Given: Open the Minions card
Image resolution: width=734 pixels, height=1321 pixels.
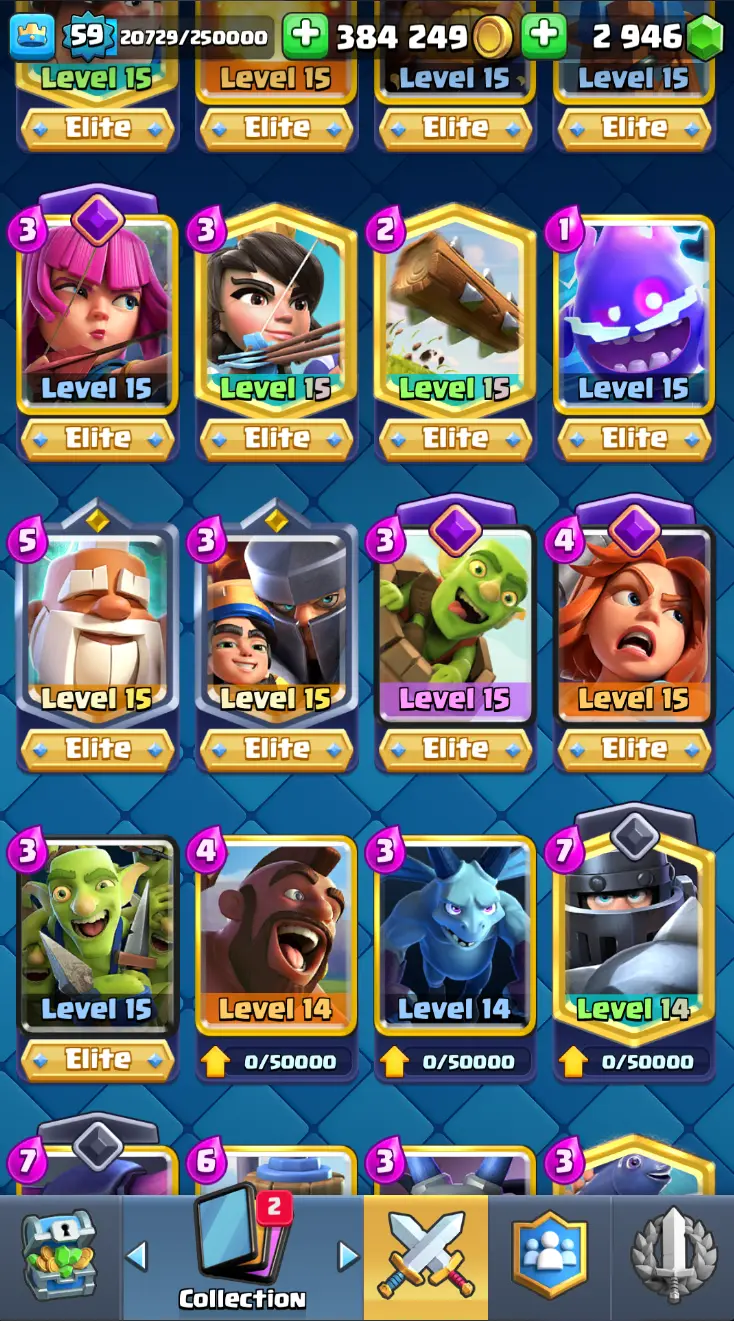Looking at the screenshot, I should coord(455,925).
